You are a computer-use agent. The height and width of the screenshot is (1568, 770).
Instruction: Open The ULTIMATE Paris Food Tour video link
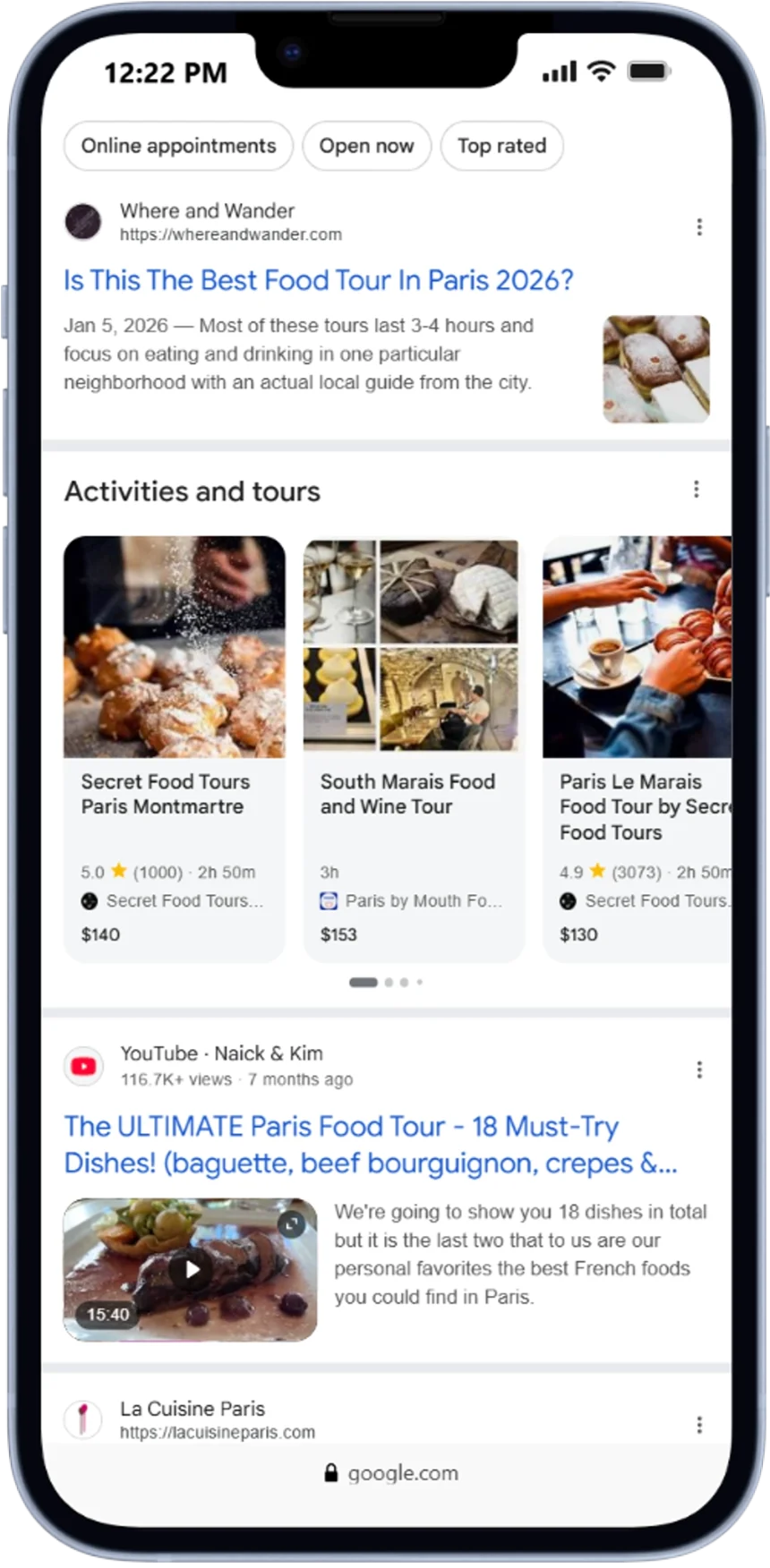[x=370, y=1145]
